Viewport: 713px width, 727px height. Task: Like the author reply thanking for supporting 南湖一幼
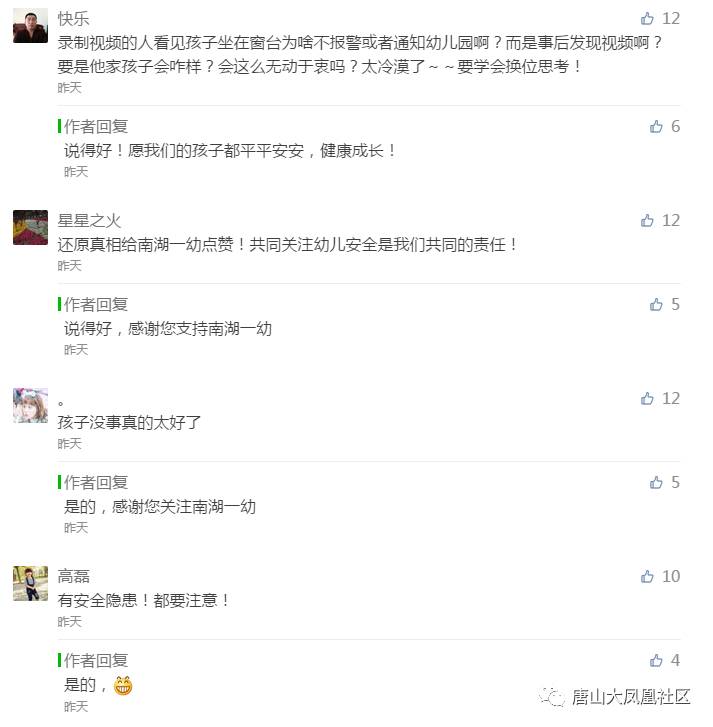coord(656,305)
